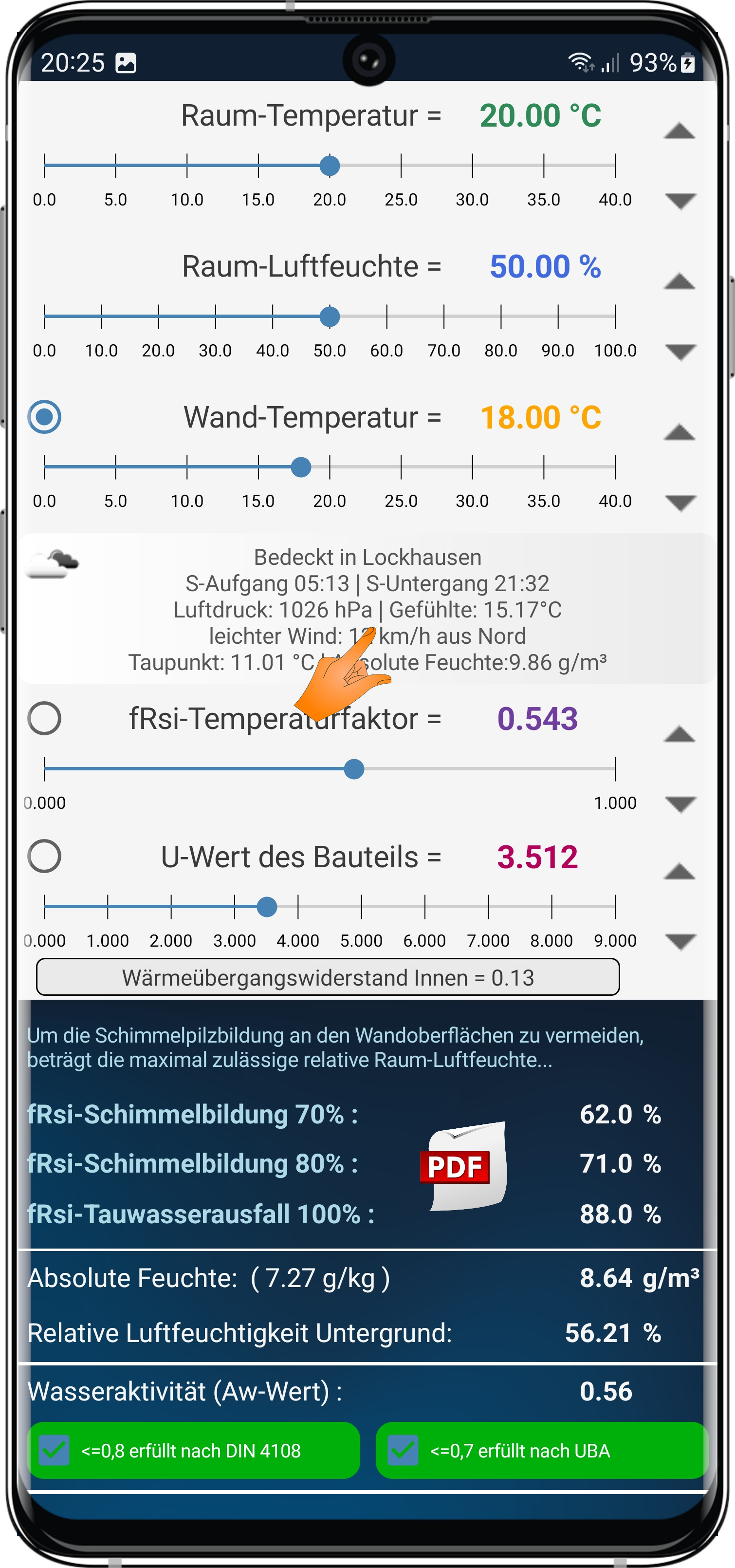Decrease Raum-Temperatur with the down arrow
This screenshot has height=1568, width=735.
click(x=680, y=201)
